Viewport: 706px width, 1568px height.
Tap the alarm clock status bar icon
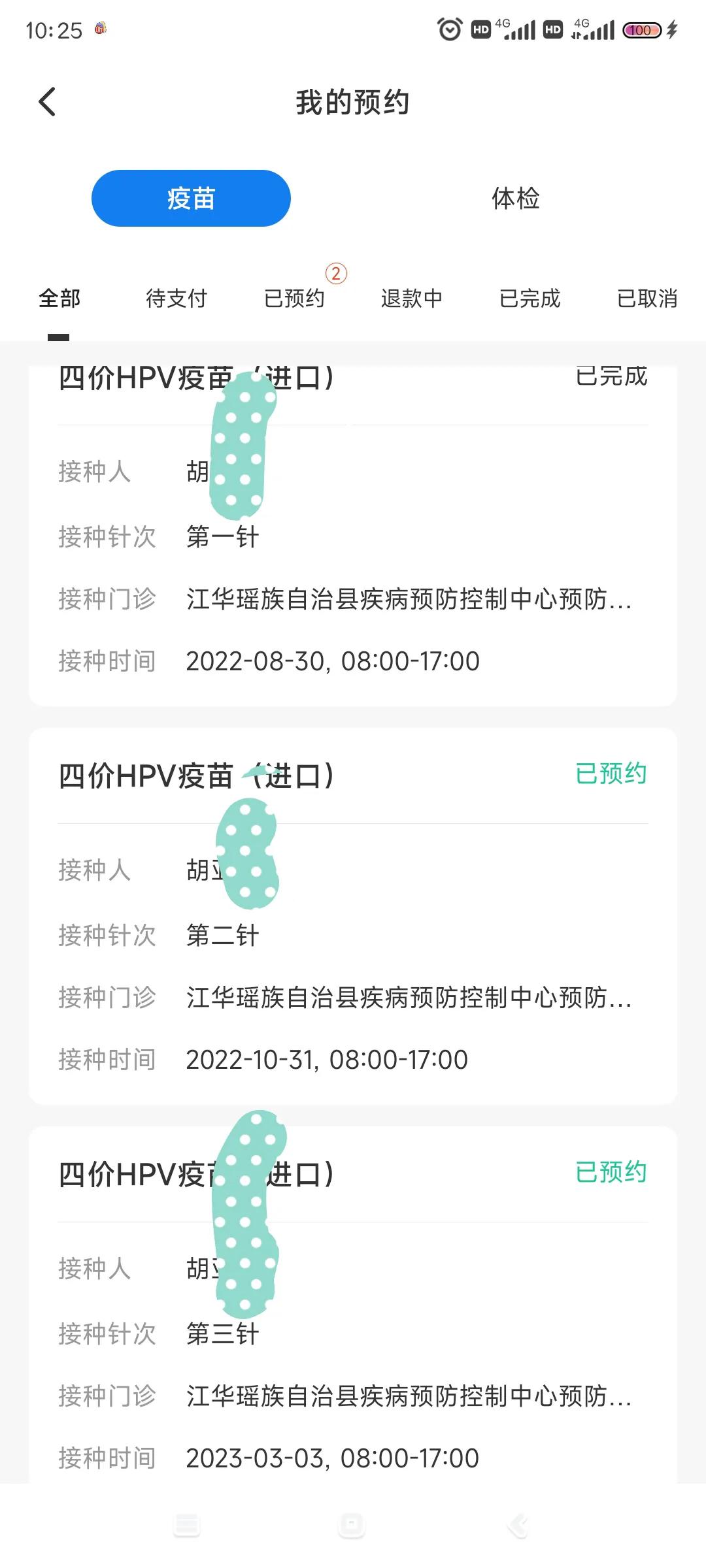pos(450,29)
